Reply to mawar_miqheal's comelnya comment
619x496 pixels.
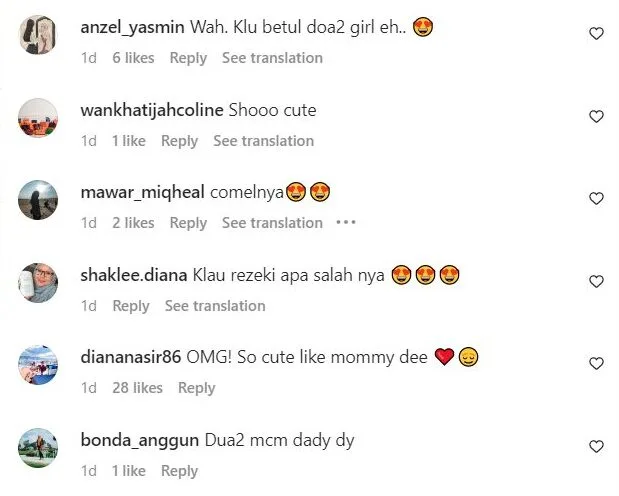(188, 223)
